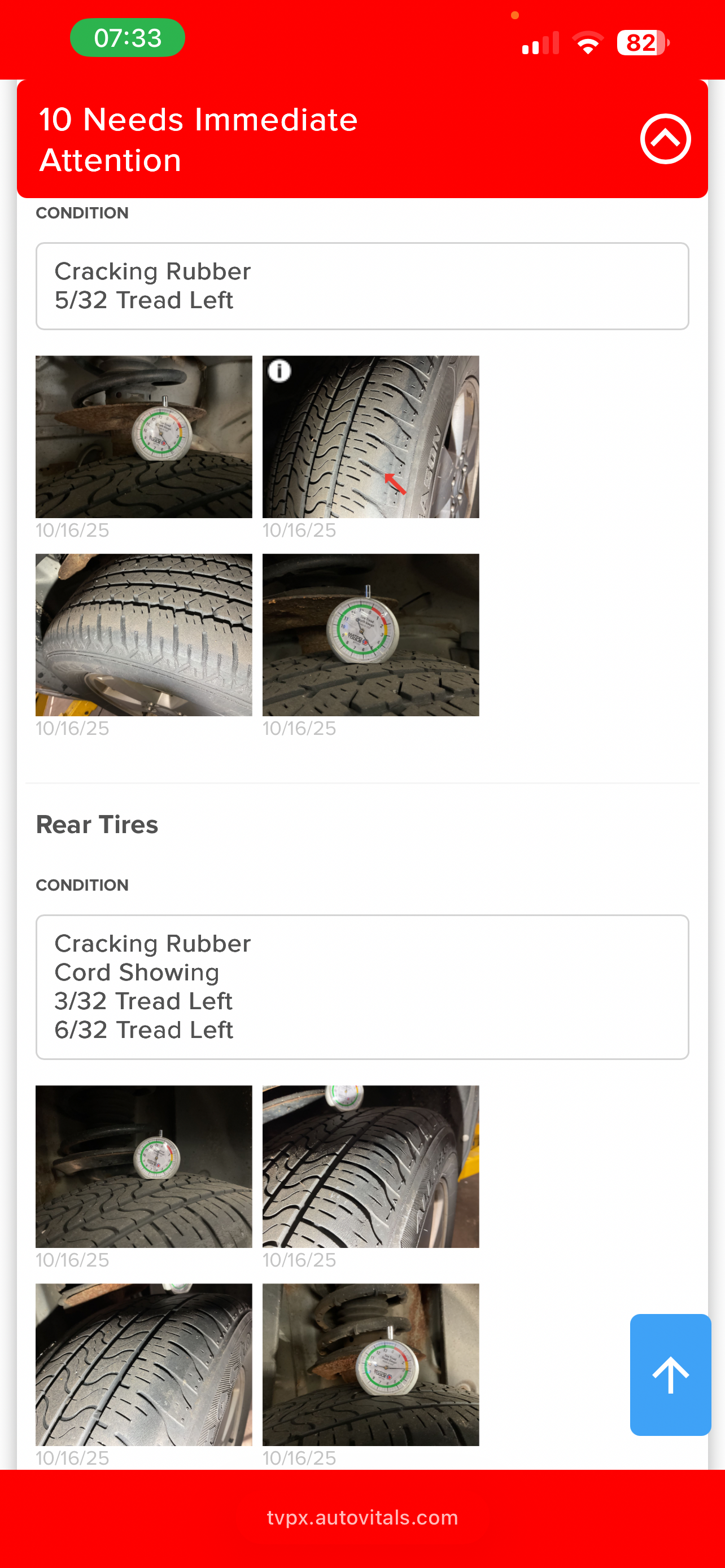The height and width of the screenshot is (1568, 725).
Task: Open the tire photo with info badge
Action: [x=371, y=436]
